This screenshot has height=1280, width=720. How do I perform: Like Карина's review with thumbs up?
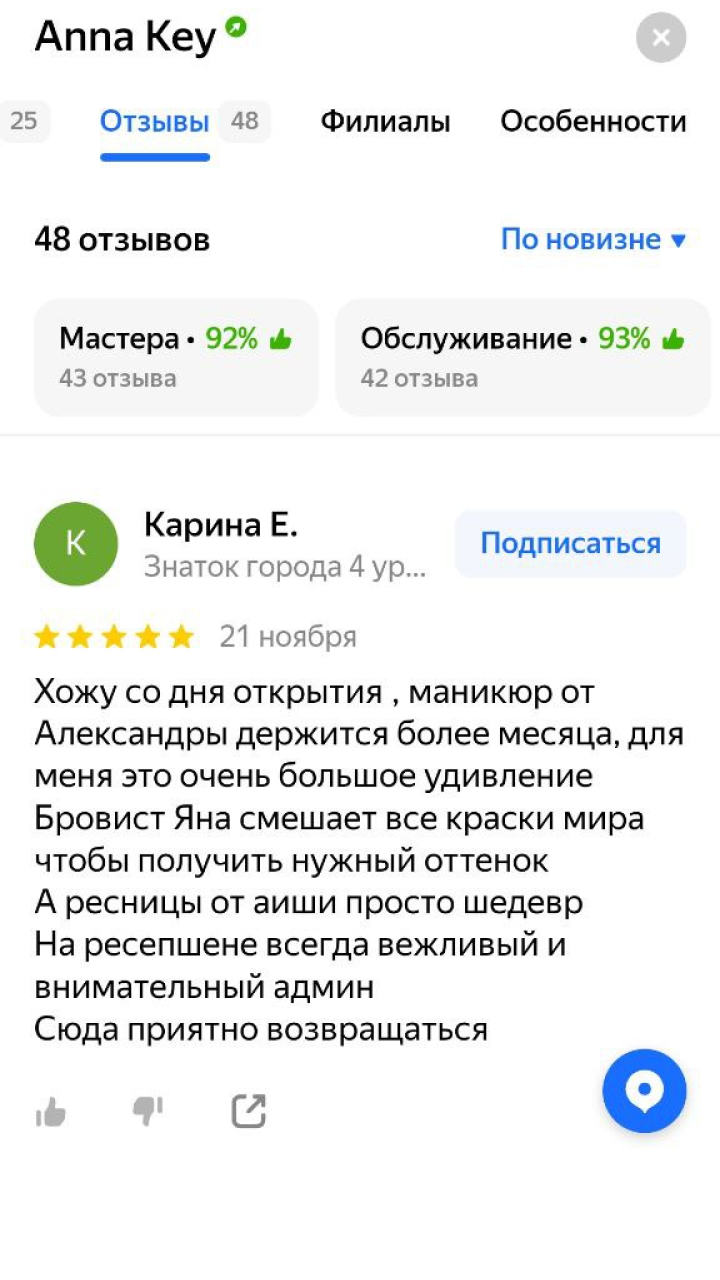click(x=51, y=1112)
